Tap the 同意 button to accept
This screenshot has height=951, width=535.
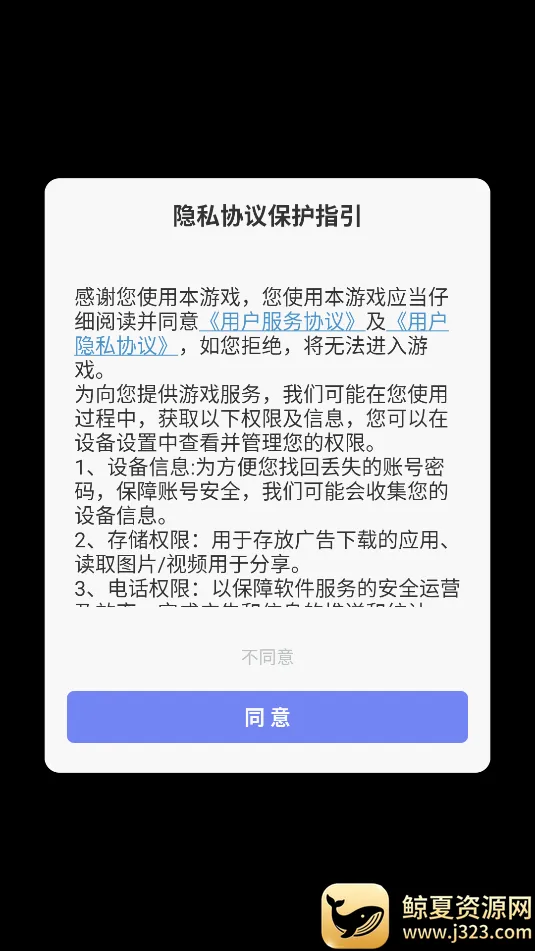point(267,717)
